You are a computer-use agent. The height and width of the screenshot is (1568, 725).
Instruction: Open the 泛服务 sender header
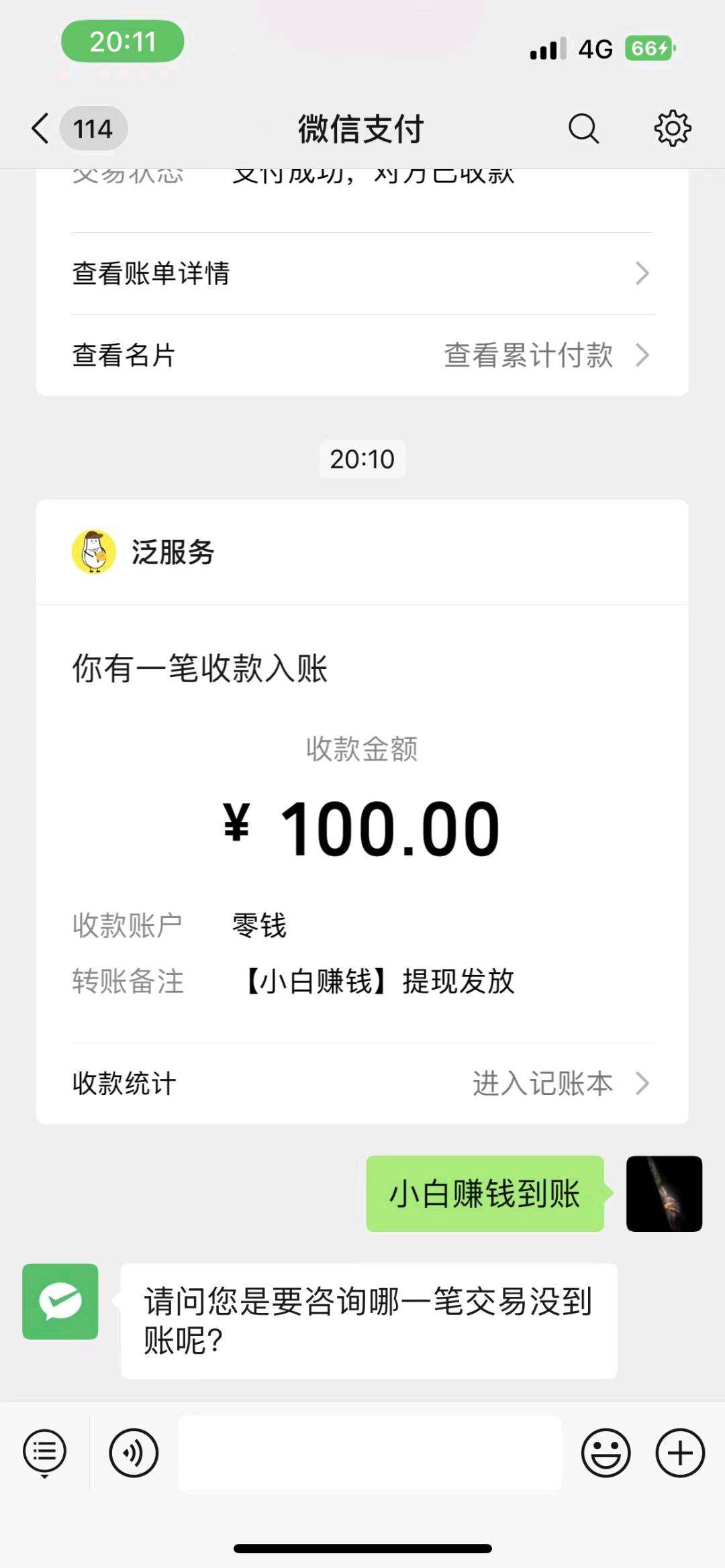(x=173, y=552)
